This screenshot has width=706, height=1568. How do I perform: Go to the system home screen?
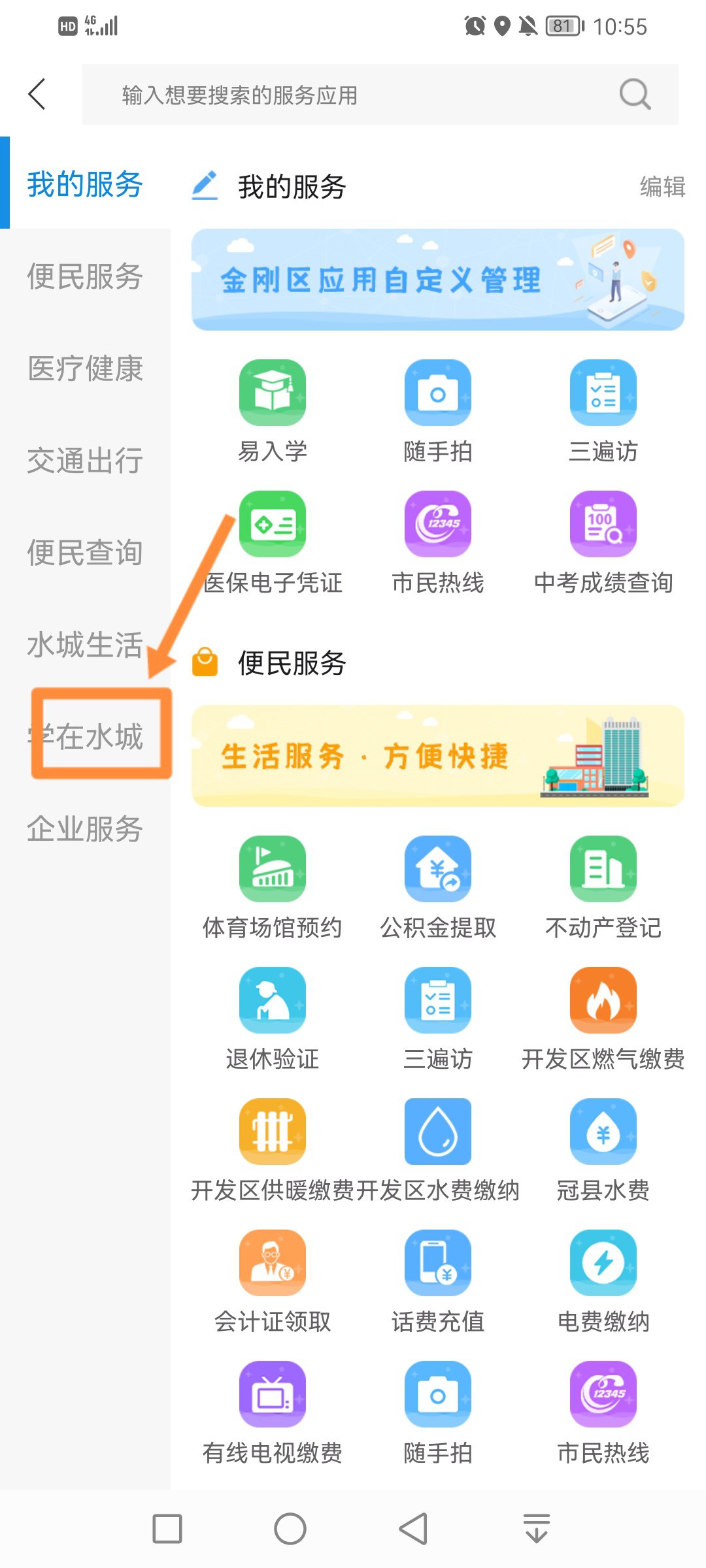(x=290, y=1529)
